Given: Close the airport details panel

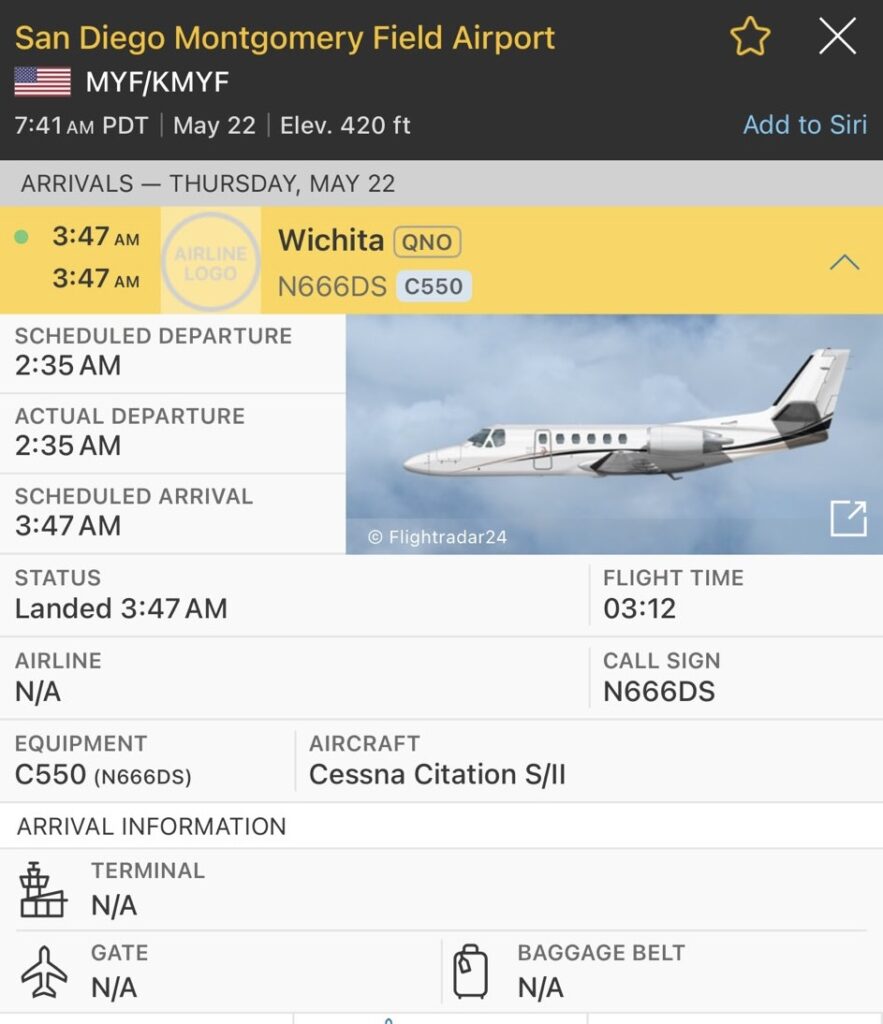Looking at the screenshot, I should pos(837,38).
